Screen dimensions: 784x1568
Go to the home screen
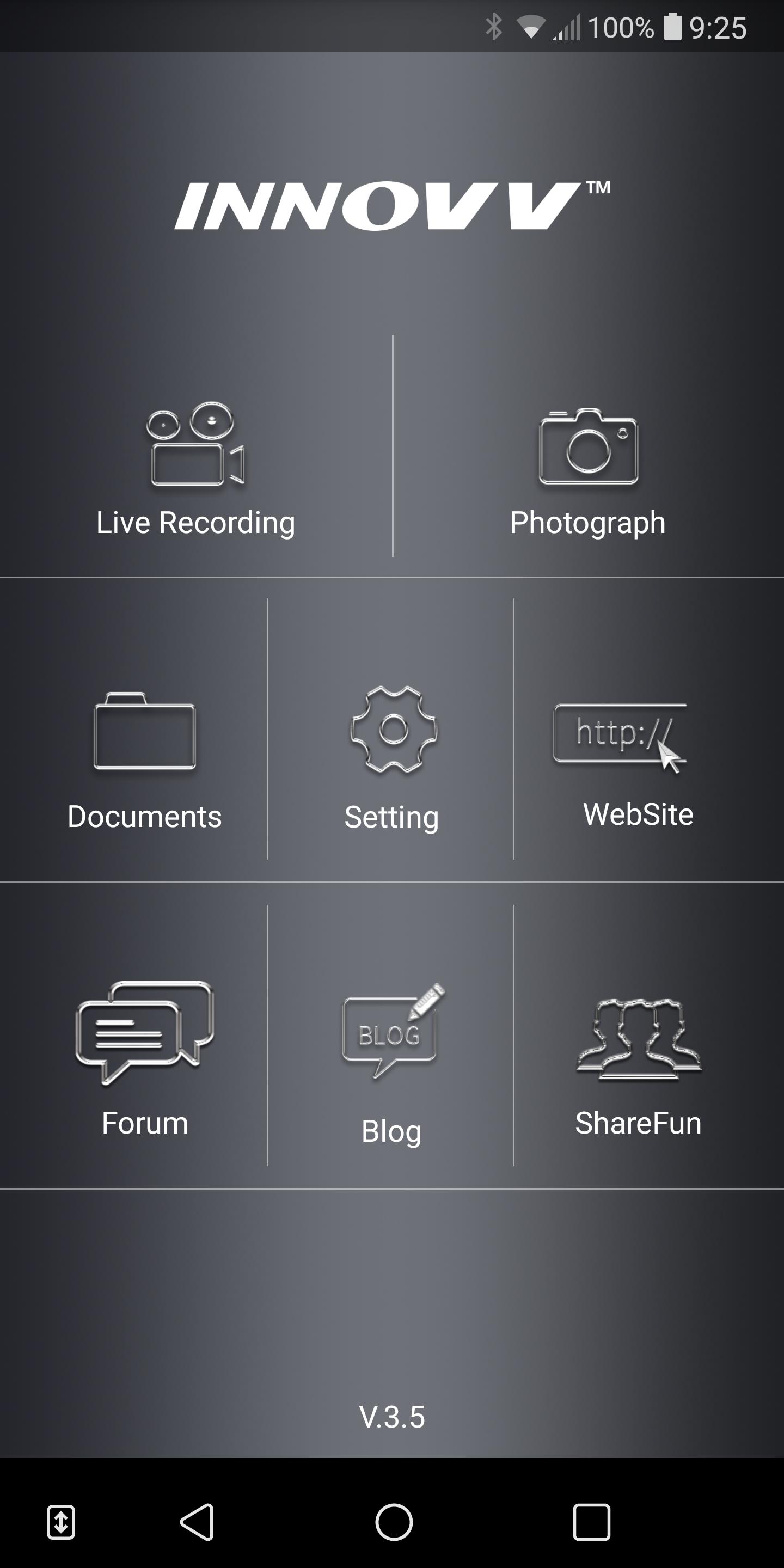click(x=394, y=1522)
